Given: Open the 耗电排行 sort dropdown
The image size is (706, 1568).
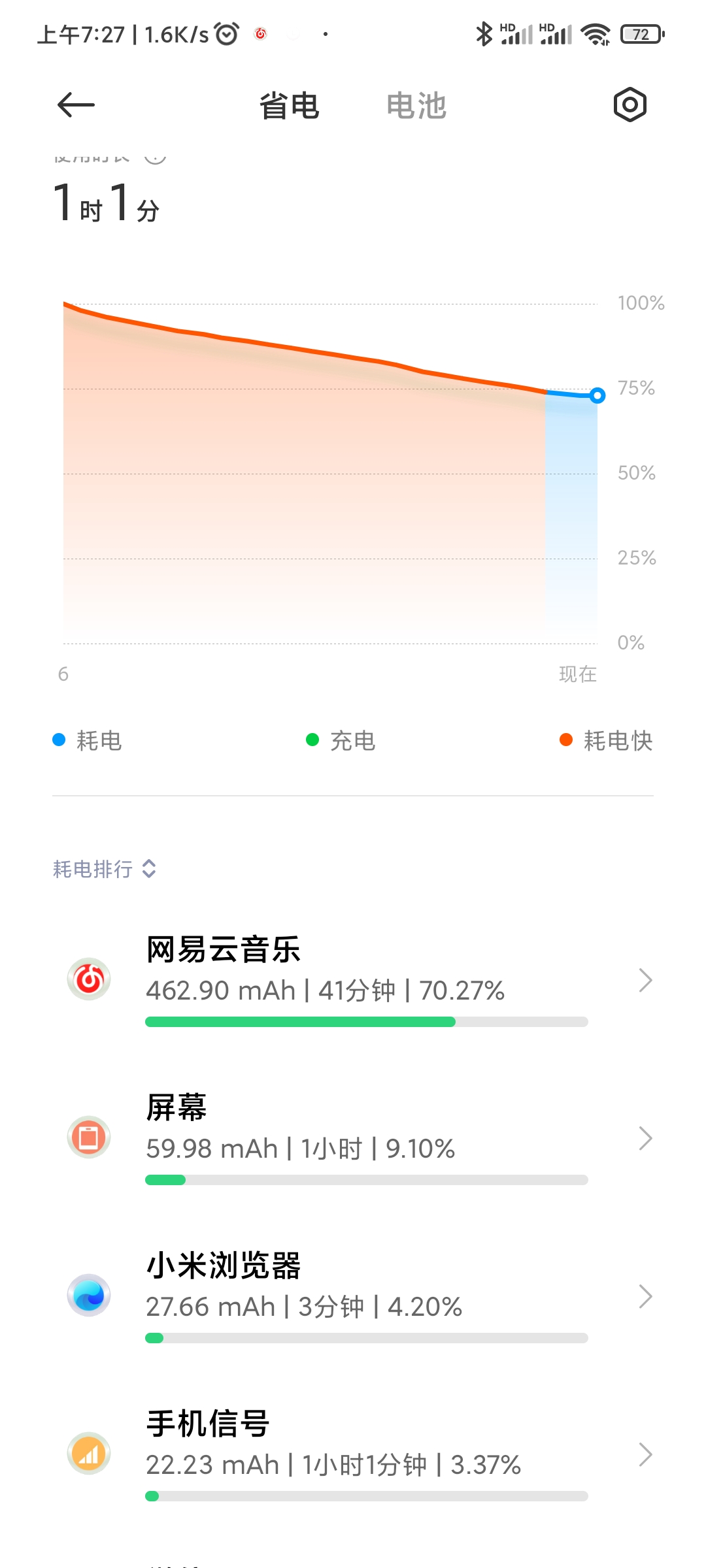Looking at the screenshot, I should [x=105, y=869].
